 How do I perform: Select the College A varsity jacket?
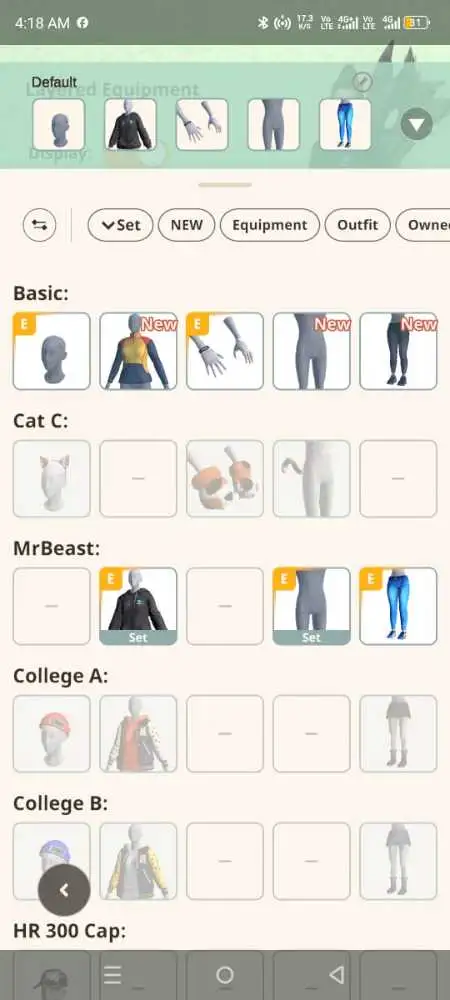click(x=138, y=733)
